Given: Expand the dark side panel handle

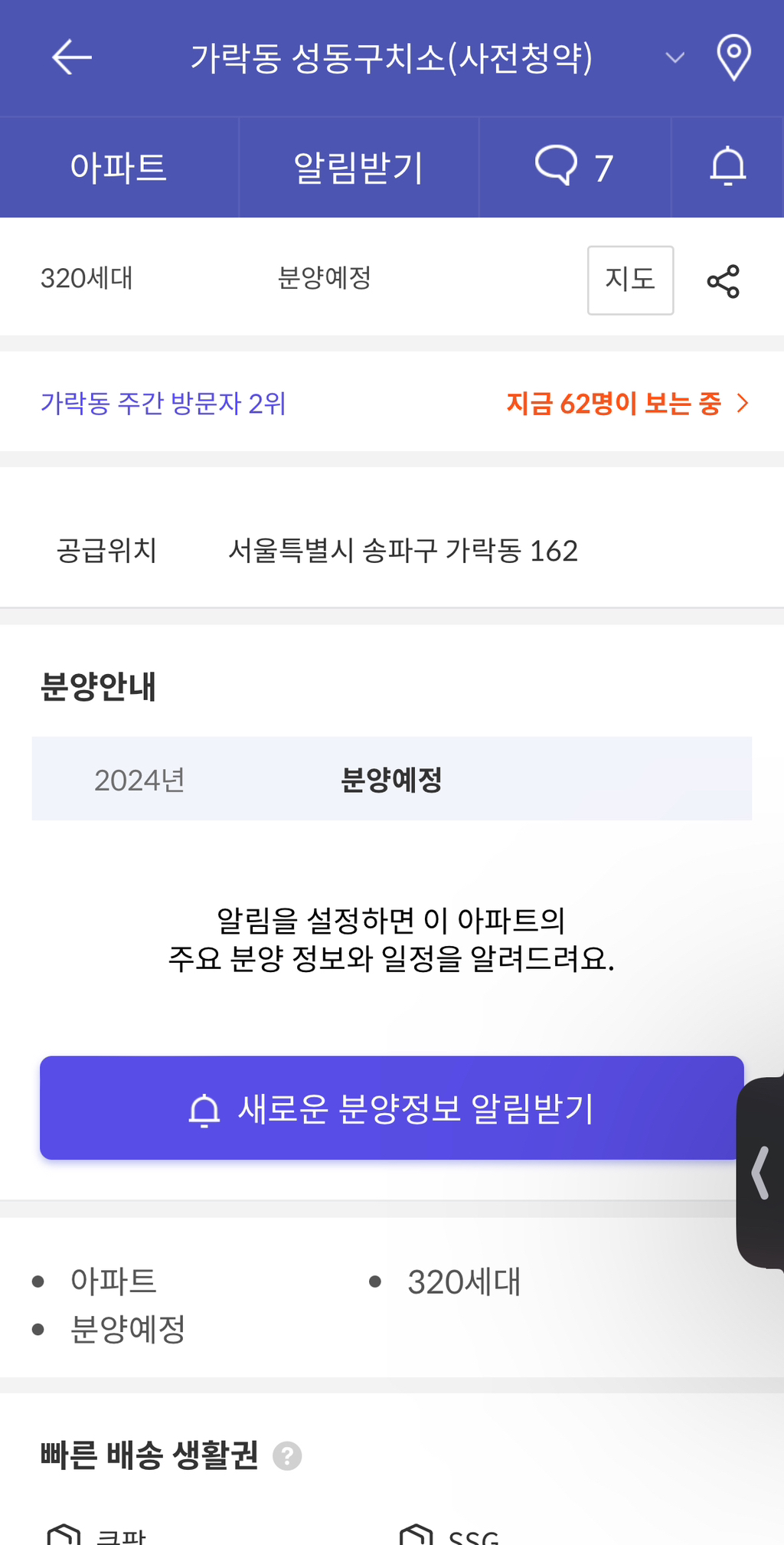Looking at the screenshot, I should click(760, 1172).
